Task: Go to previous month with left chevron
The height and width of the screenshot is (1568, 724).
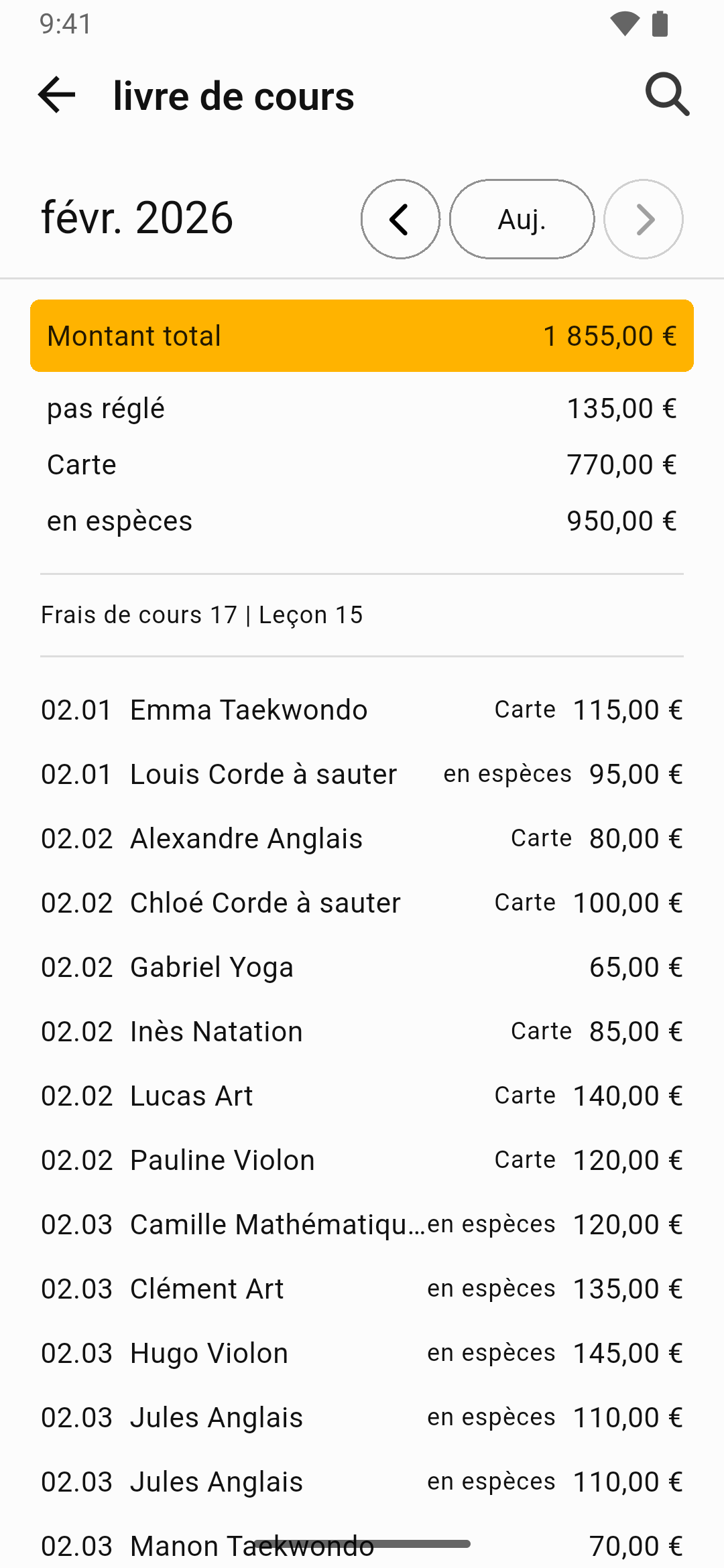Action: point(400,218)
